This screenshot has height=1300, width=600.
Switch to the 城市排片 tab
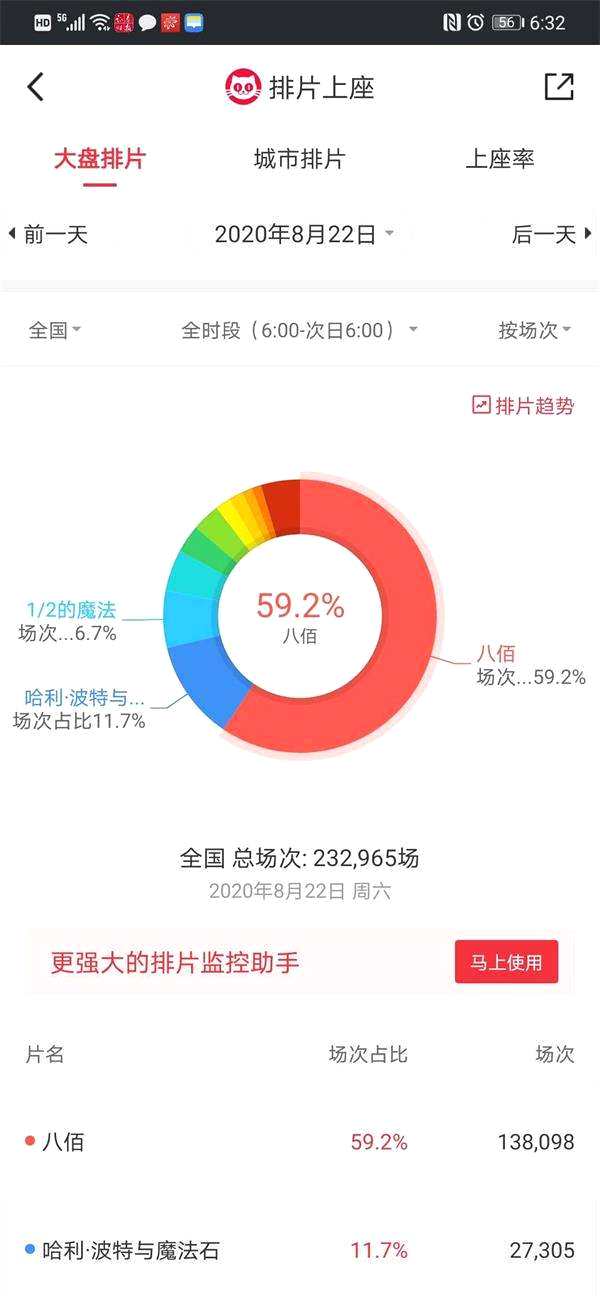(x=299, y=160)
